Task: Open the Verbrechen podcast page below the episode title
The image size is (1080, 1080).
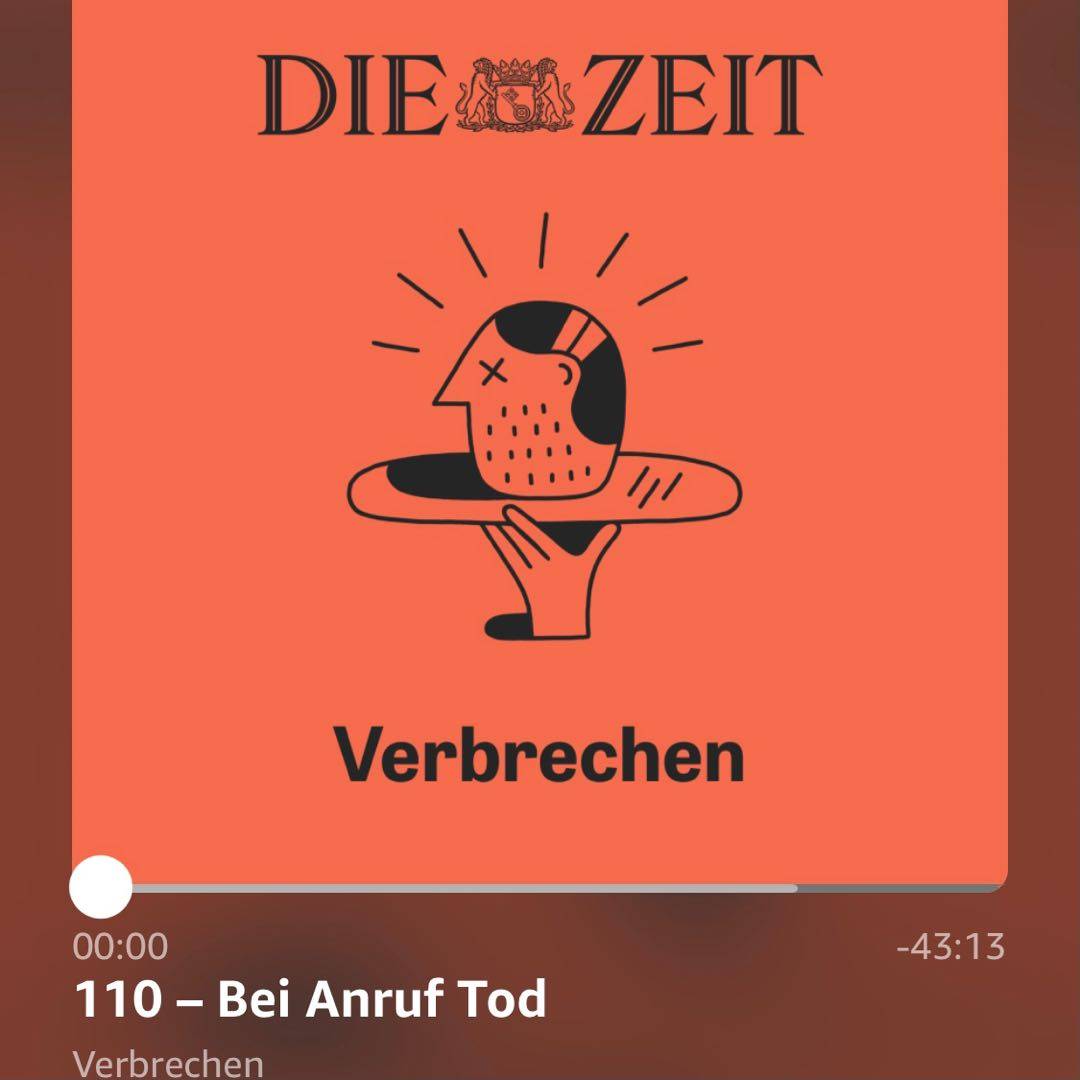Action: (169, 1063)
